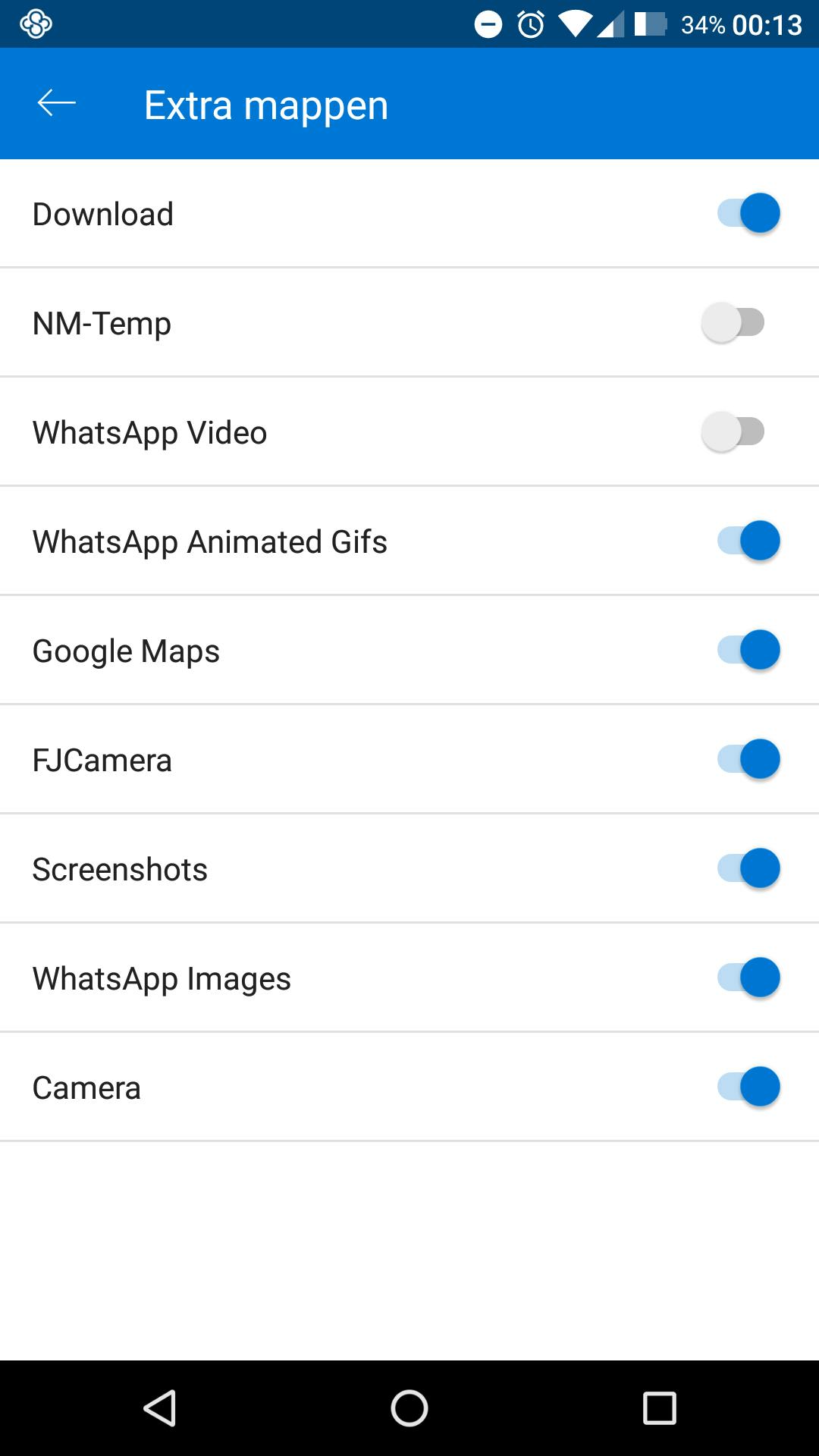This screenshot has height=1456, width=819.
Task: Tap the system home button
Action: pyautogui.click(x=409, y=1408)
